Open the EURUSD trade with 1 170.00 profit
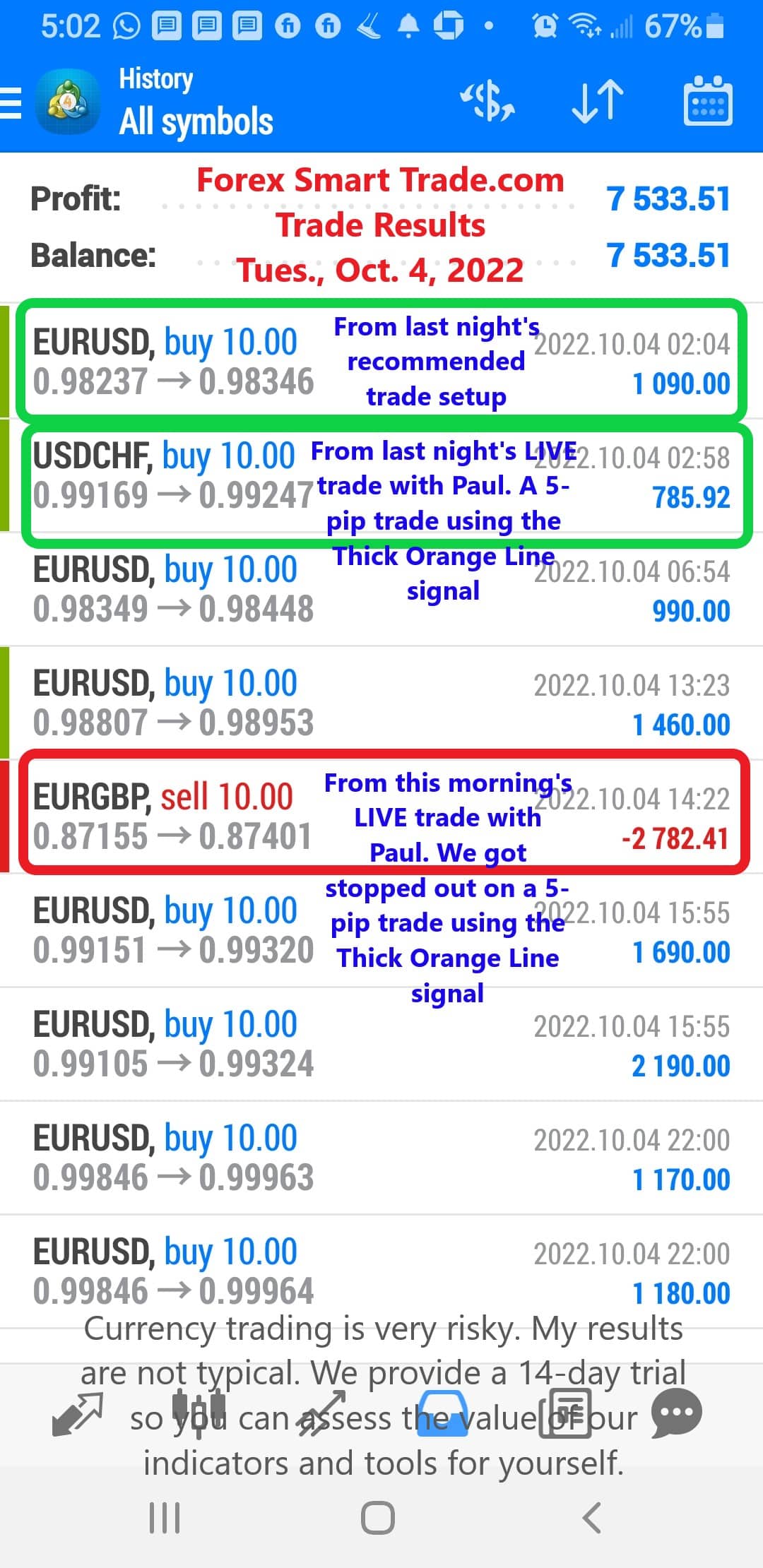The width and height of the screenshot is (763, 1568). click(381, 1158)
